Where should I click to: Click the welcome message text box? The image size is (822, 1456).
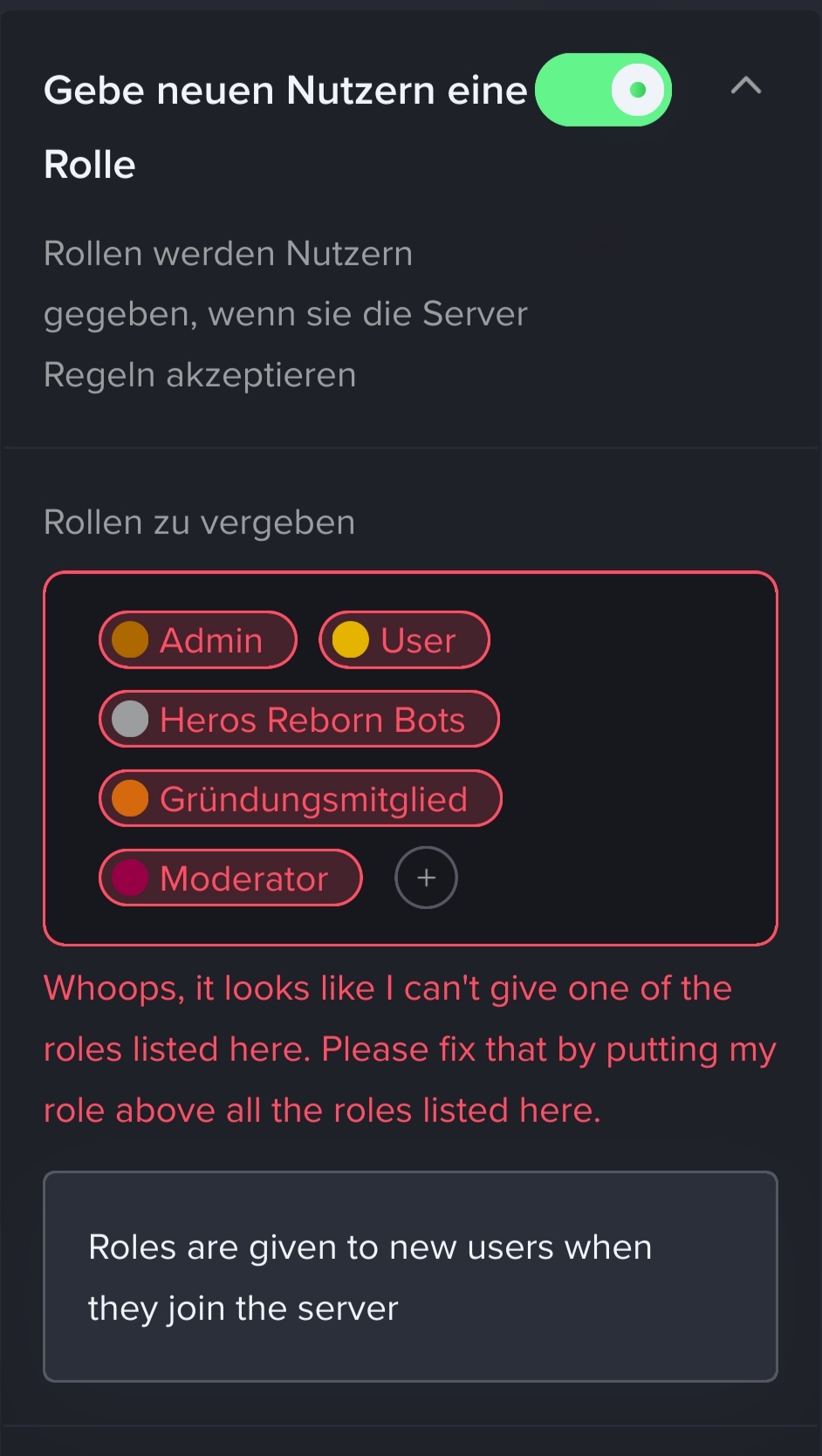pyautogui.click(x=410, y=1276)
